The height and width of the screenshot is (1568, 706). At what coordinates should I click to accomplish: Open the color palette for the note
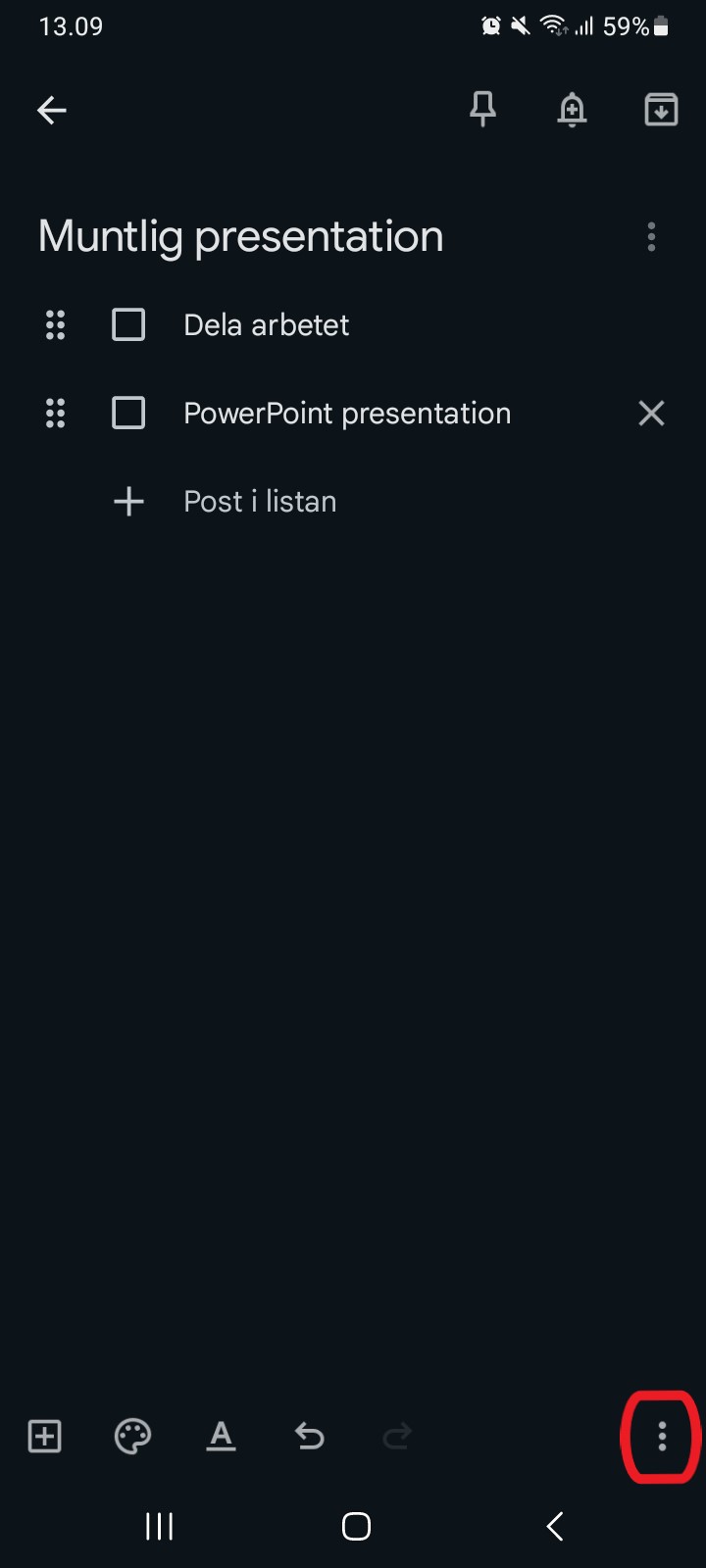(x=132, y=1437)
